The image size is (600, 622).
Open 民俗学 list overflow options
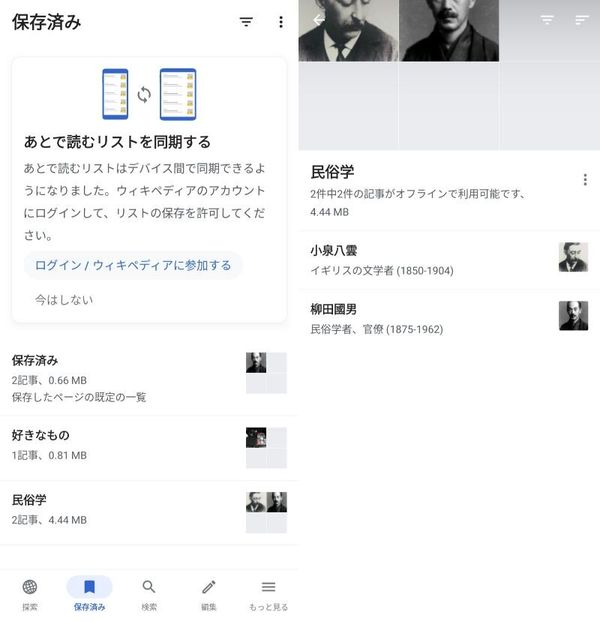(x=585, y=179)
